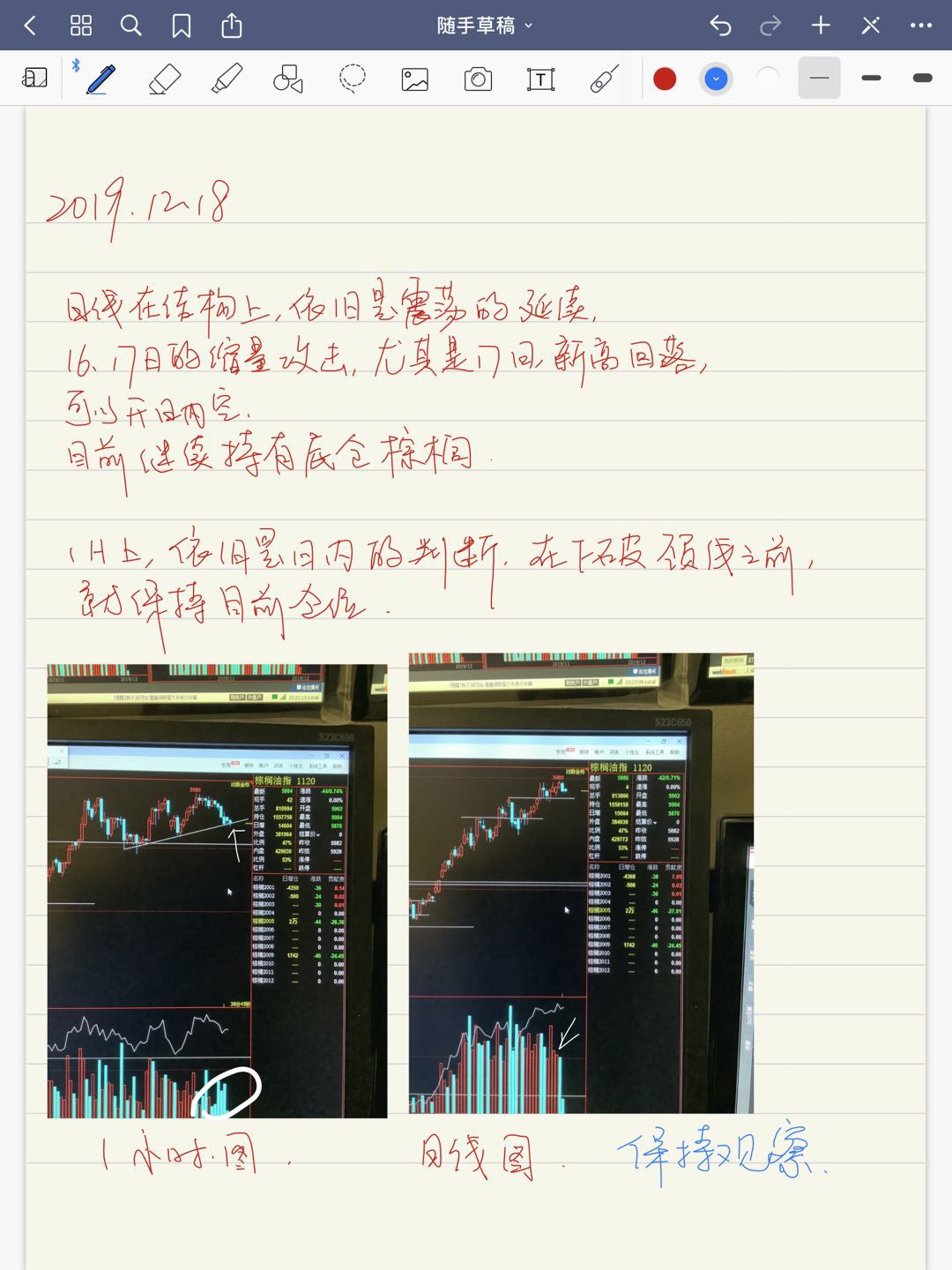Search within the notebook
The height and width of the screenshot is (1270, 952).
pyautogui.click(x=130, y=26)
